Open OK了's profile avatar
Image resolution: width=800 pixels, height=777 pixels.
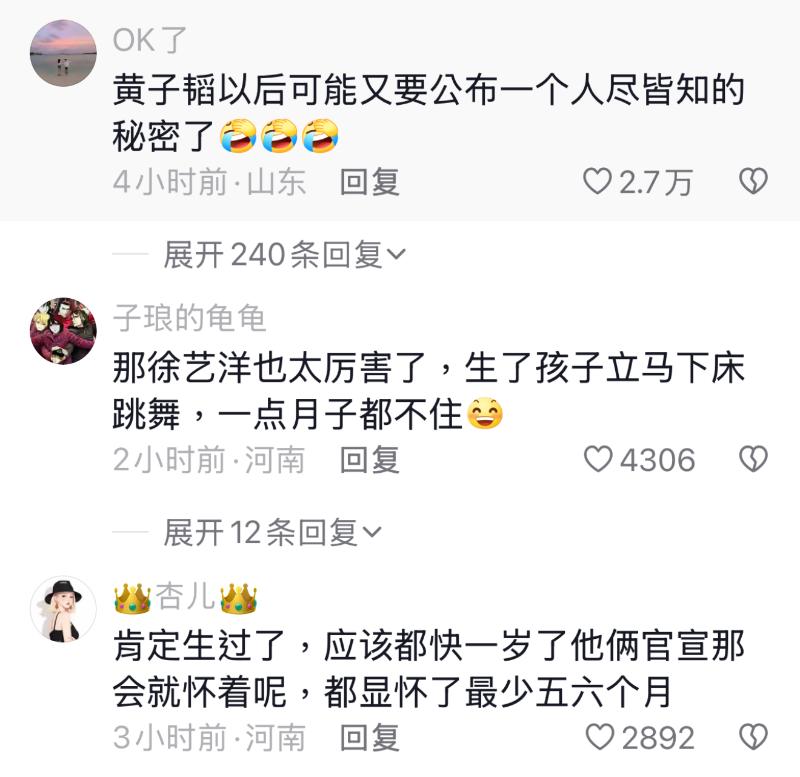[63, 53]
